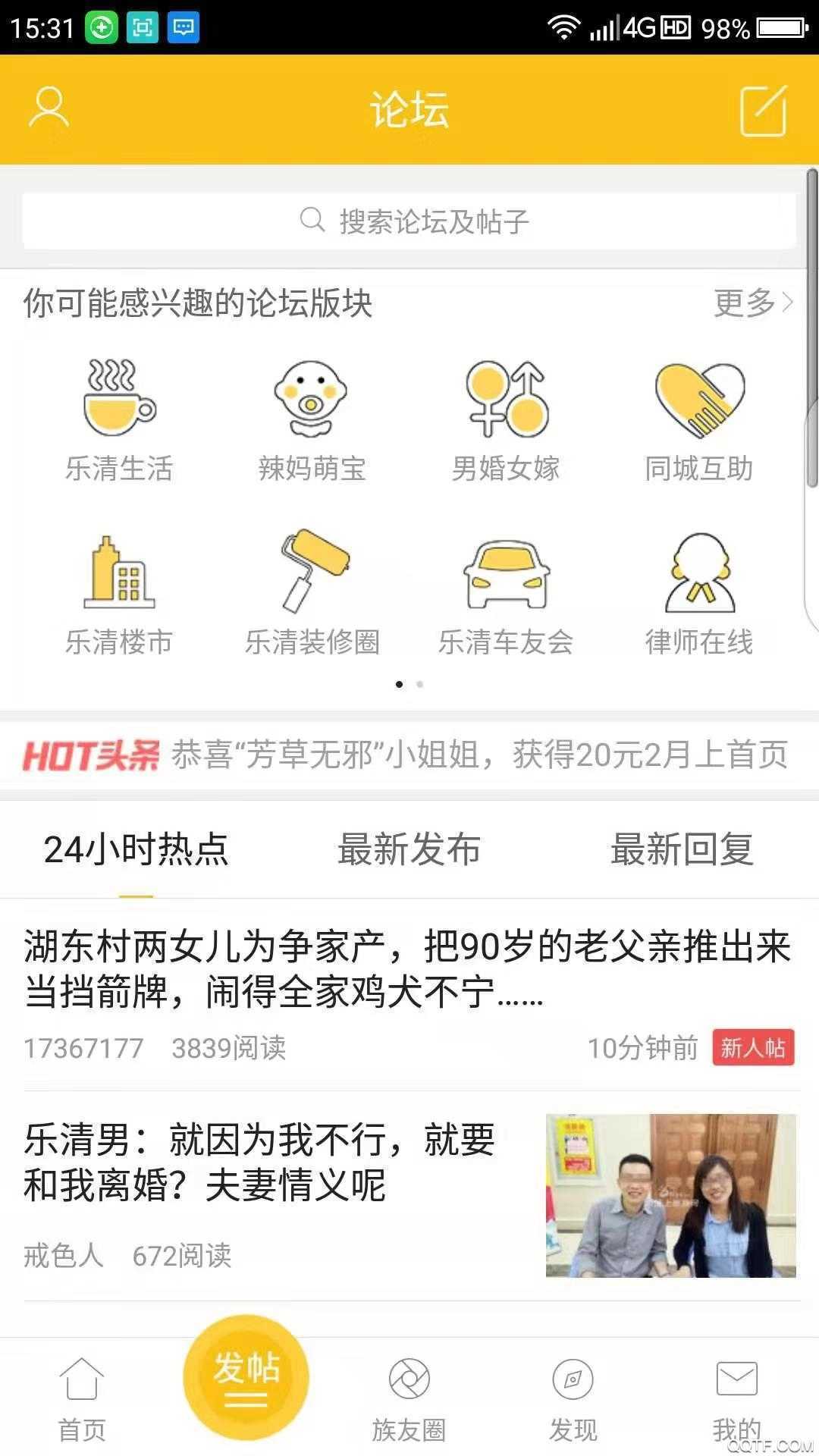Viewport: 819px width, 1456px height.
Task: Switch to the 最新回复 tab
Action: click(x=680, y=849)
